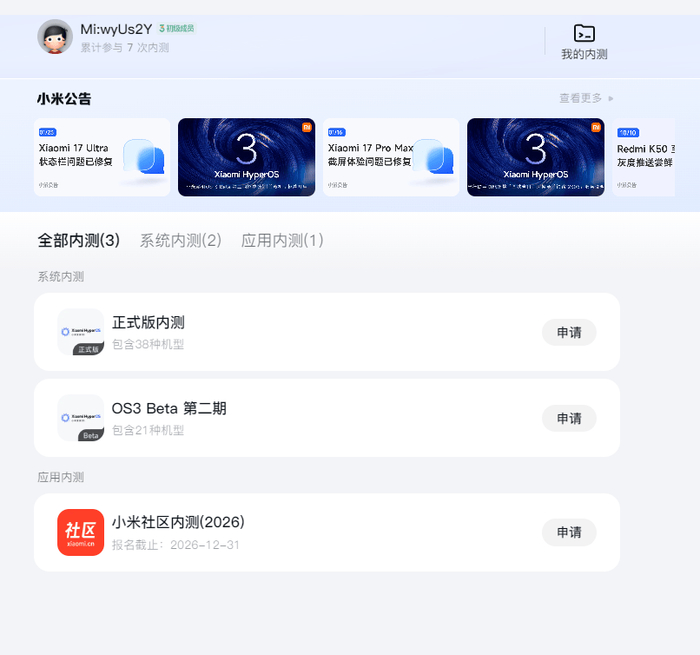Open Xiaomi 17 Pro Max 截屏体验 announcement
Viewport: 700px width, 655px height.
pyautogui.click(x=390, y=157)
